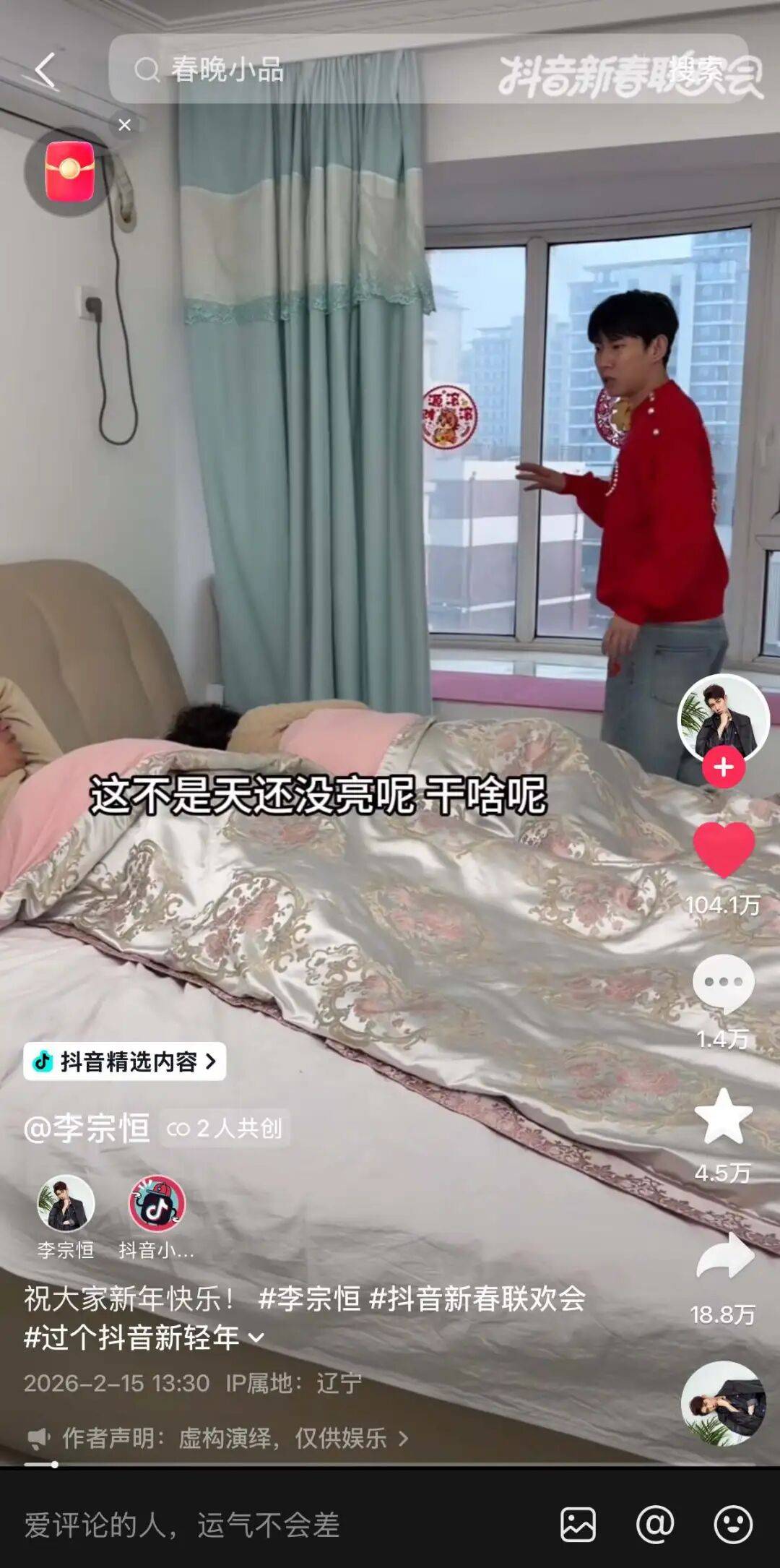Open the #抖音新春联欢会 hashtag
Screen dimensions: 780x1568
(x=477, y=1298)
